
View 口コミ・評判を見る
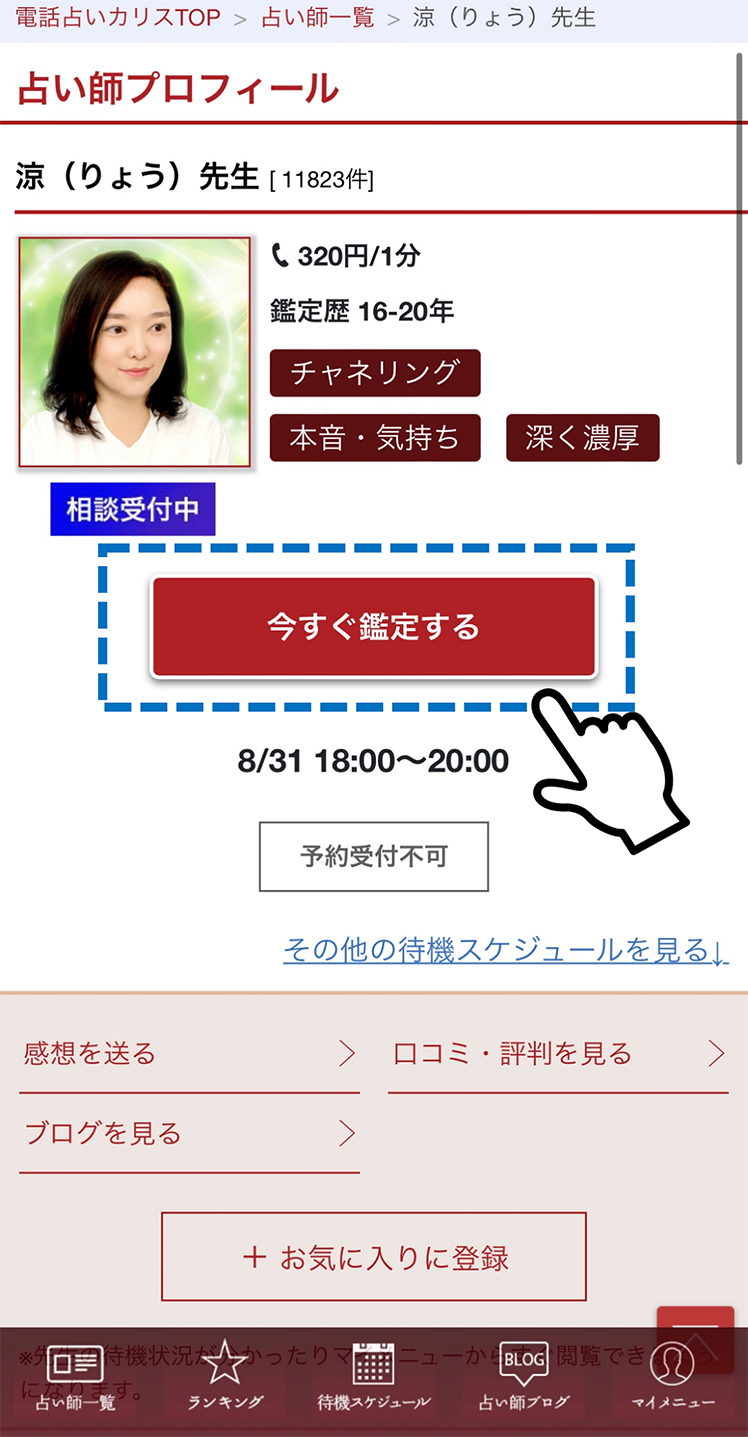tap(557, 1053)
